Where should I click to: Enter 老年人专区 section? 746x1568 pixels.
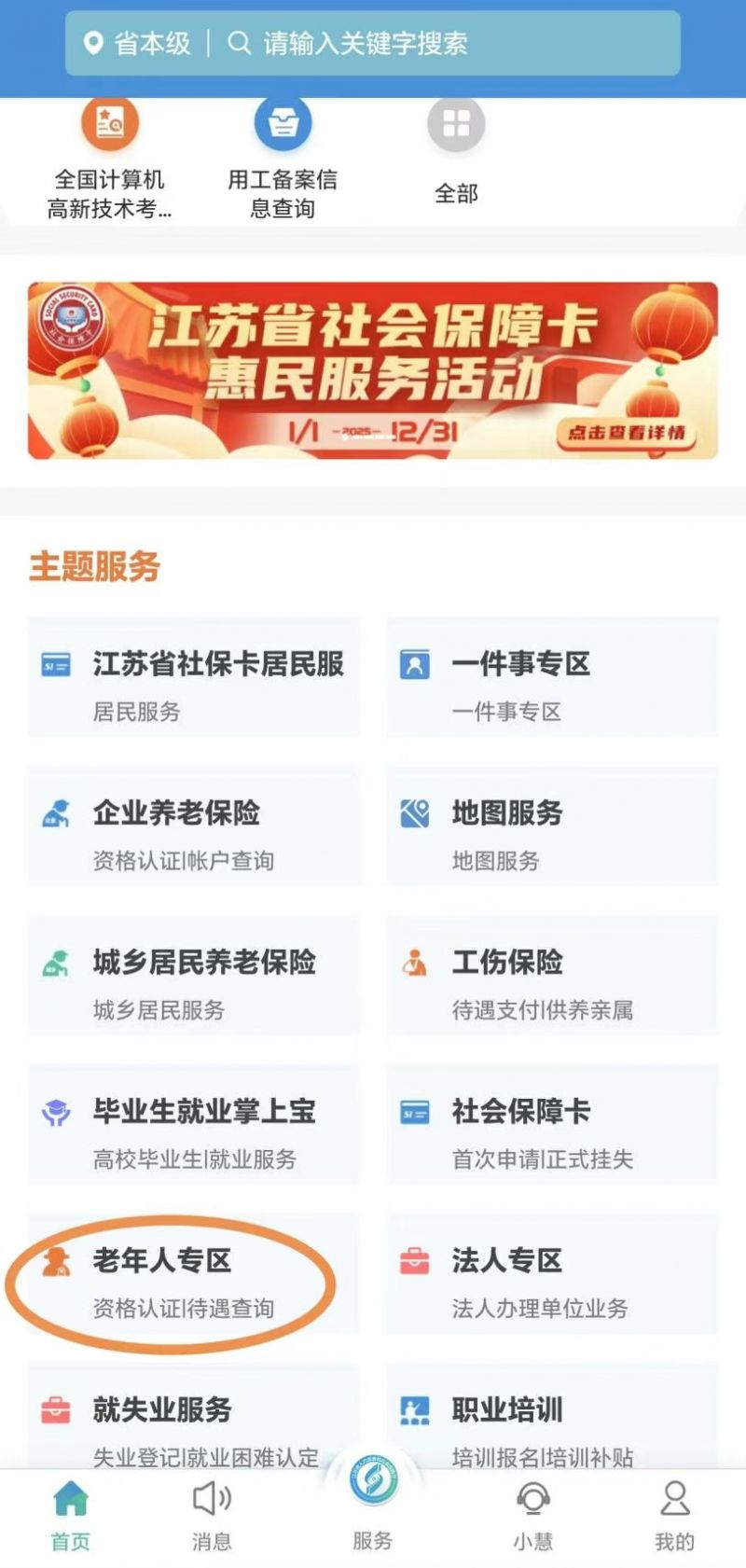(x=194, y=1275)
